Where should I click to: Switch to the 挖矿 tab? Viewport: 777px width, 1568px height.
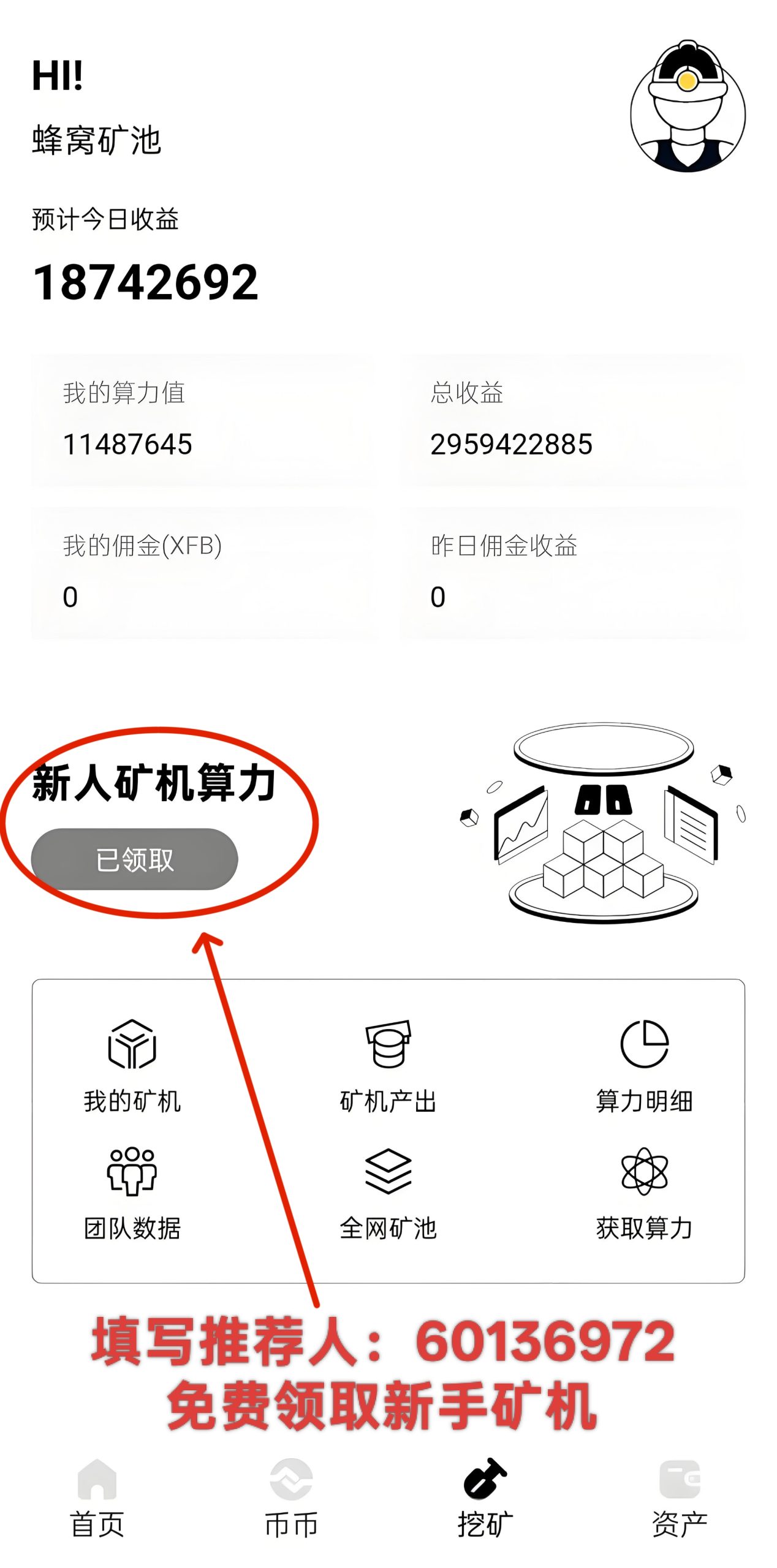(x=485, y=1498)
